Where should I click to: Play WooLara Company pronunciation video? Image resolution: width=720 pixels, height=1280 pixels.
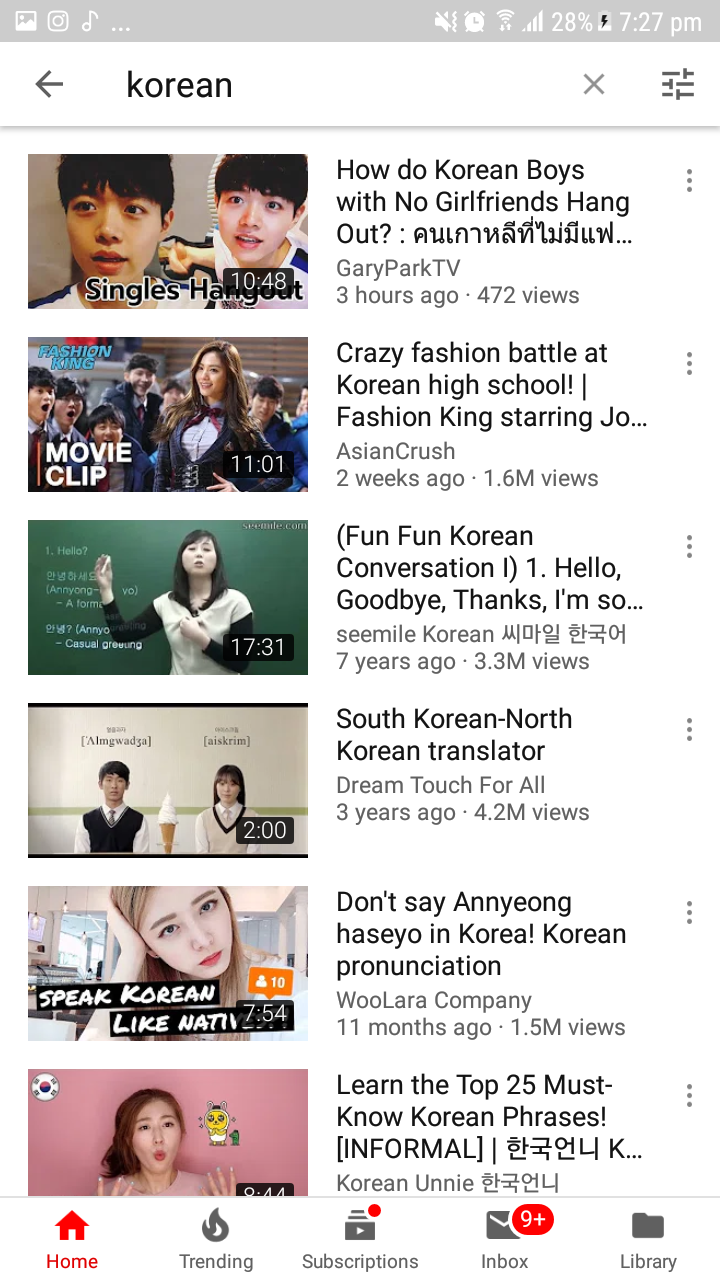point(168,963)
